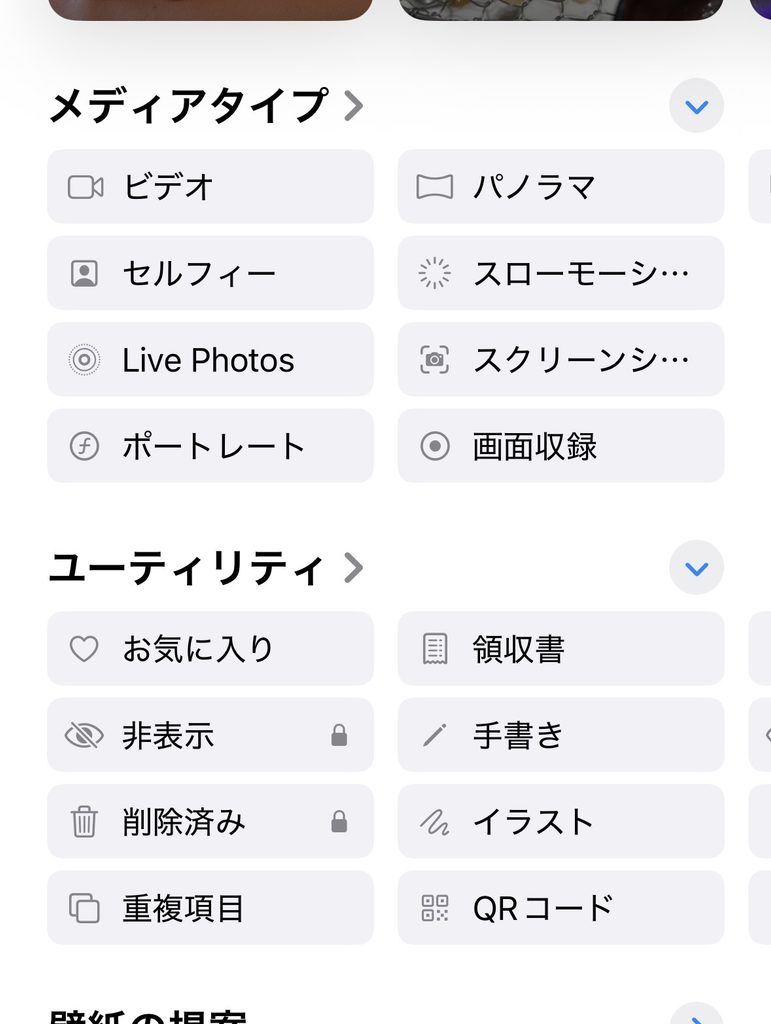The height and width of the screenshot is (1024, 771).
Task: Open the スクリーンショット album
Action: (x=561, y=359)
